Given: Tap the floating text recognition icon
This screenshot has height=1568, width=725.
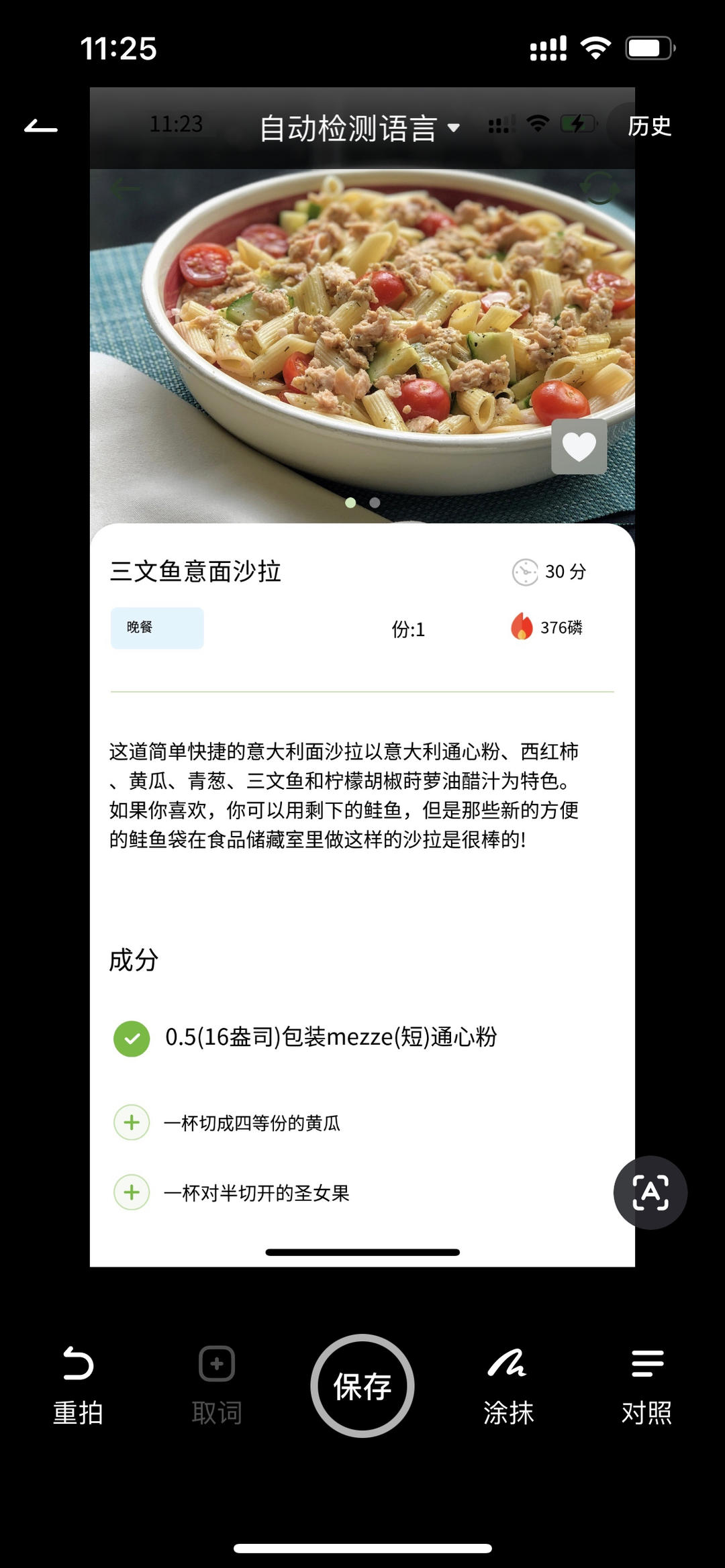Looking at the screenshot, I should click(x=650, y=1192).
